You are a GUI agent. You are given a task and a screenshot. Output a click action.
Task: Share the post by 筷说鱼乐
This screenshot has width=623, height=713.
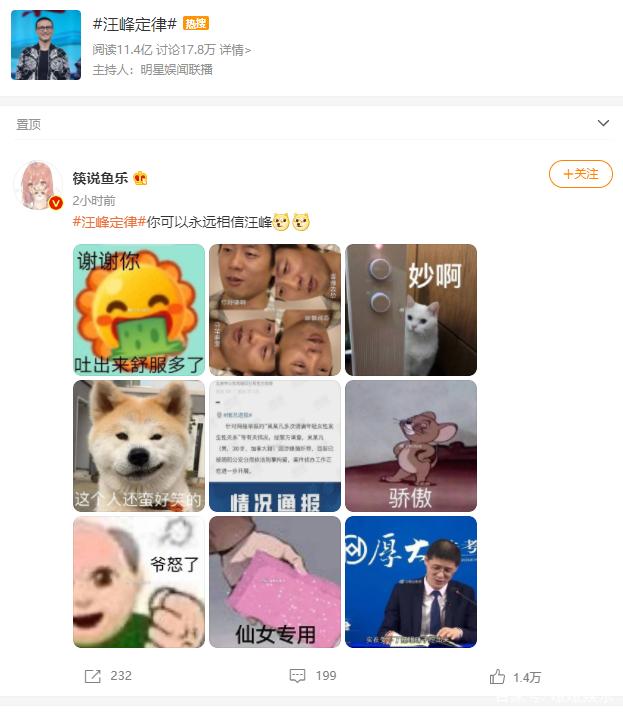(108, 676)
